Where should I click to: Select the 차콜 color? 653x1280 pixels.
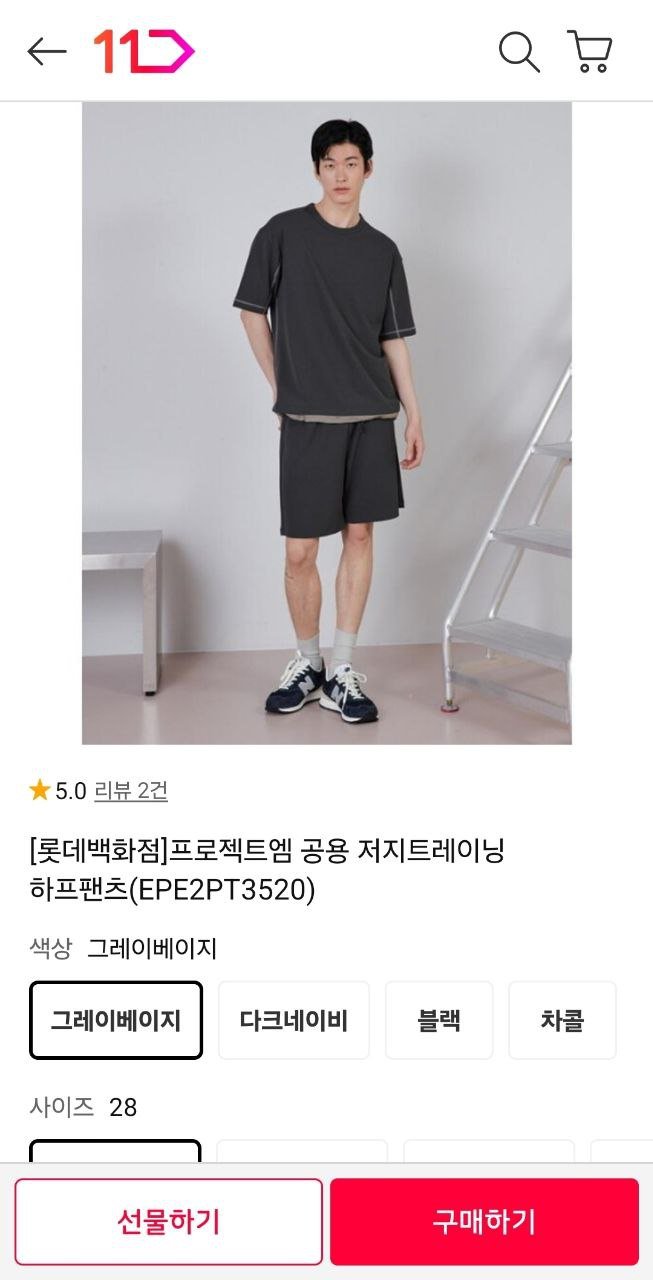(x=562, y=1020)
